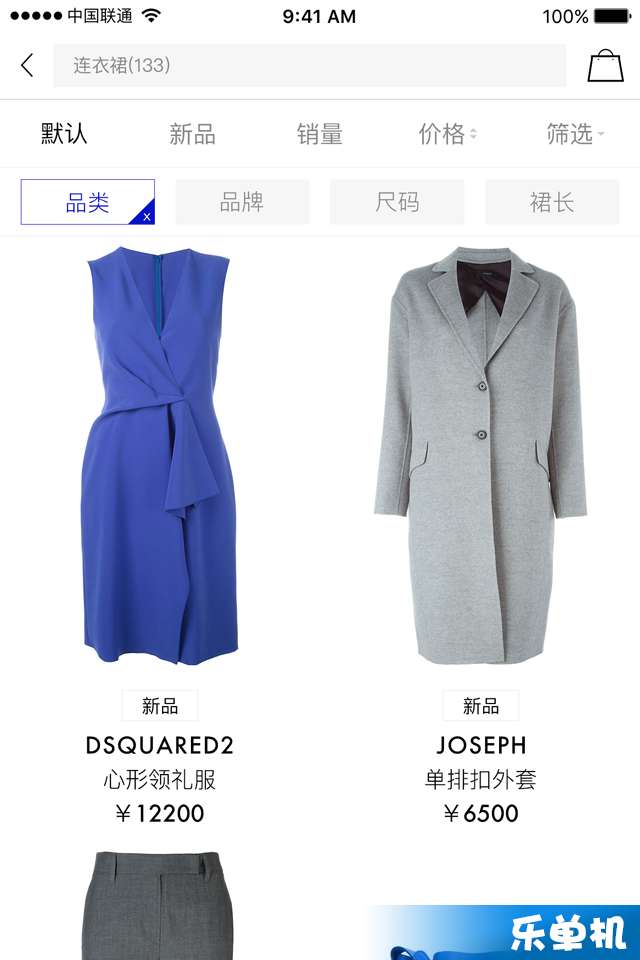Image resolution: width=640 pixels, height=960 pixels.
Task: Open the 筛选 filter options
Action: coord(575,134)
